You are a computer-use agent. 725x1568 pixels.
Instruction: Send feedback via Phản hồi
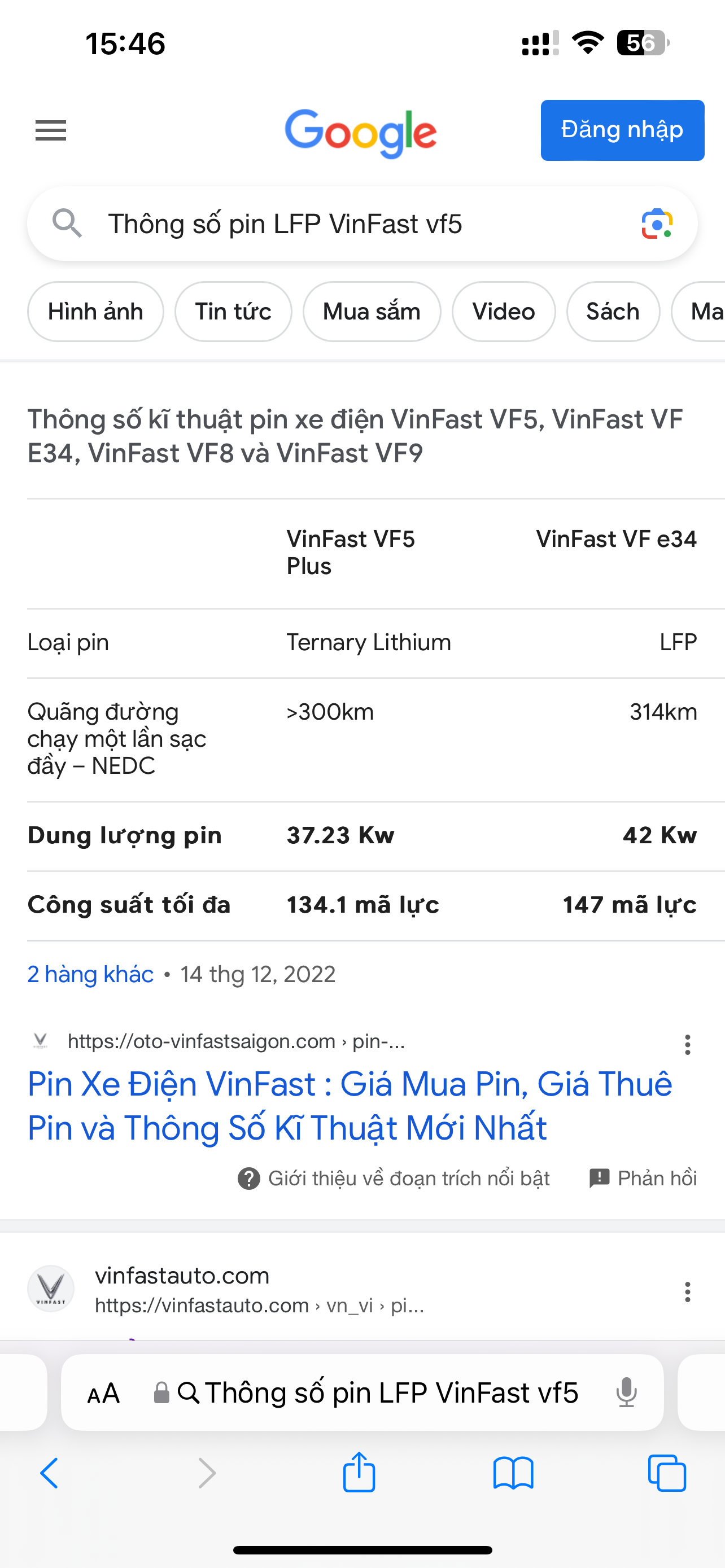coord(643,1179)
